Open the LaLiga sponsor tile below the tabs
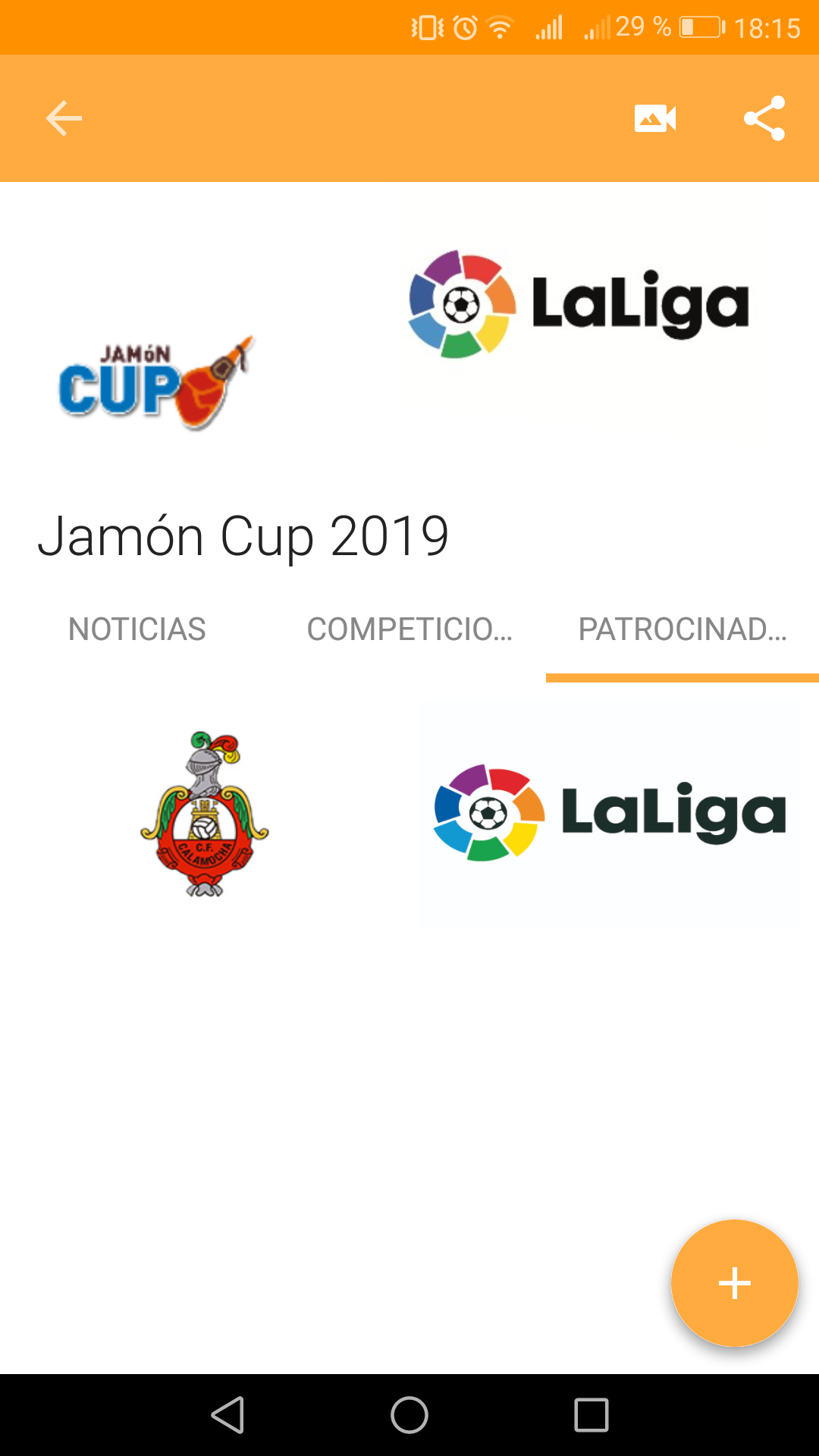 609,812
